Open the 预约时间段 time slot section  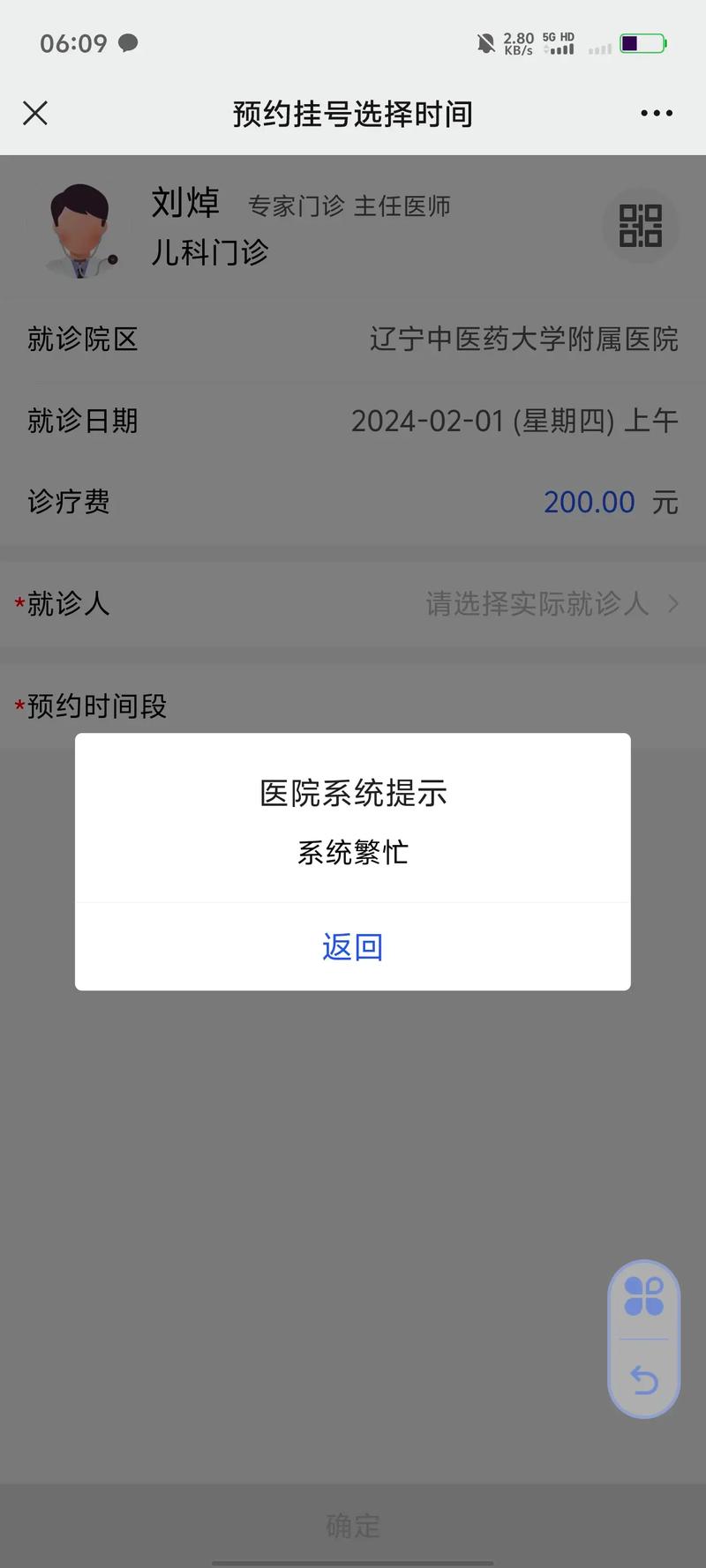(x=93, y=706)
